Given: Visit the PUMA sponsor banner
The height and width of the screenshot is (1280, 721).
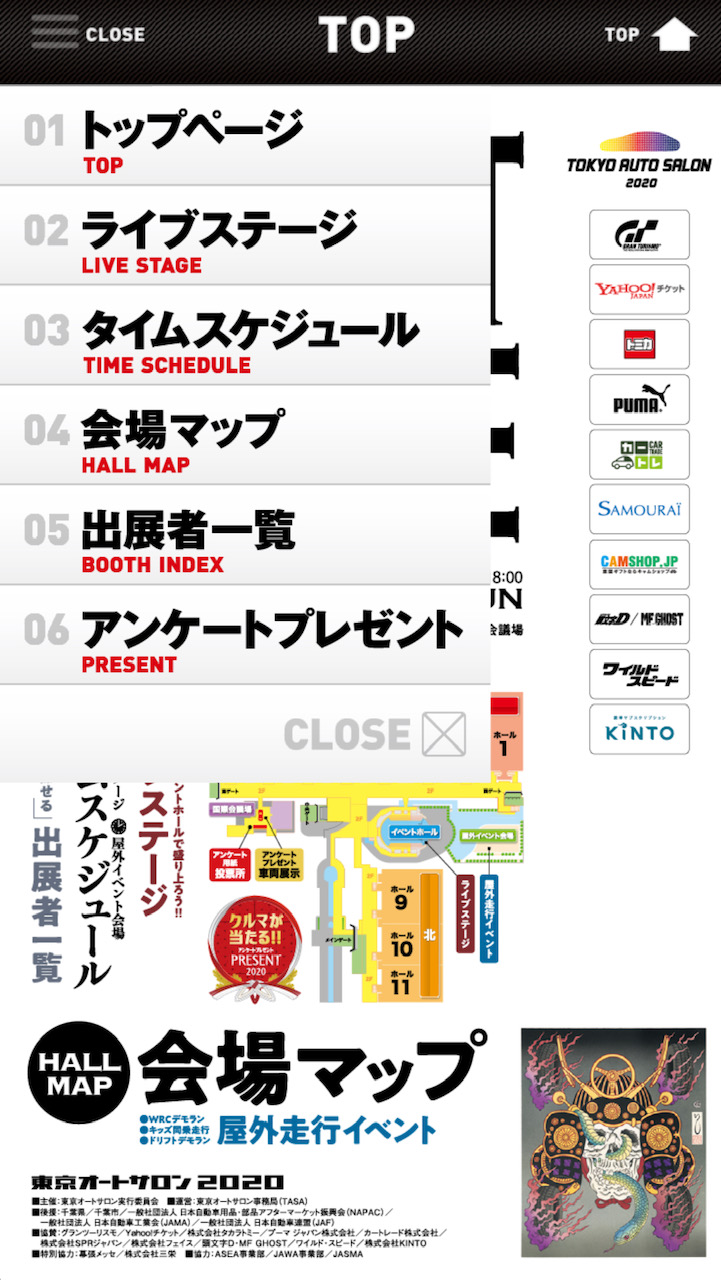Looking at the screenshot, I should point(639,400).
